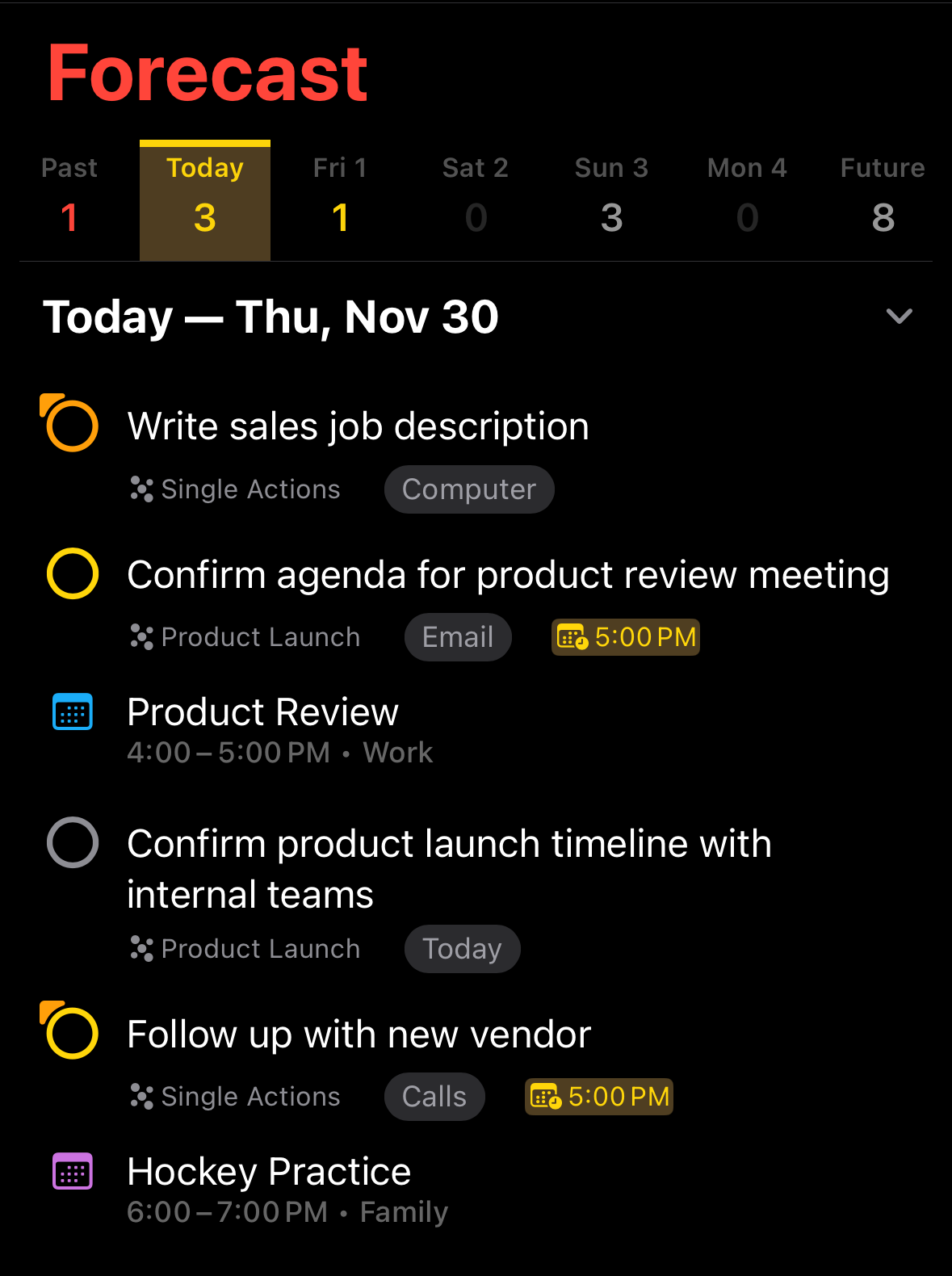Select the Mon 4 day tab

747,200
